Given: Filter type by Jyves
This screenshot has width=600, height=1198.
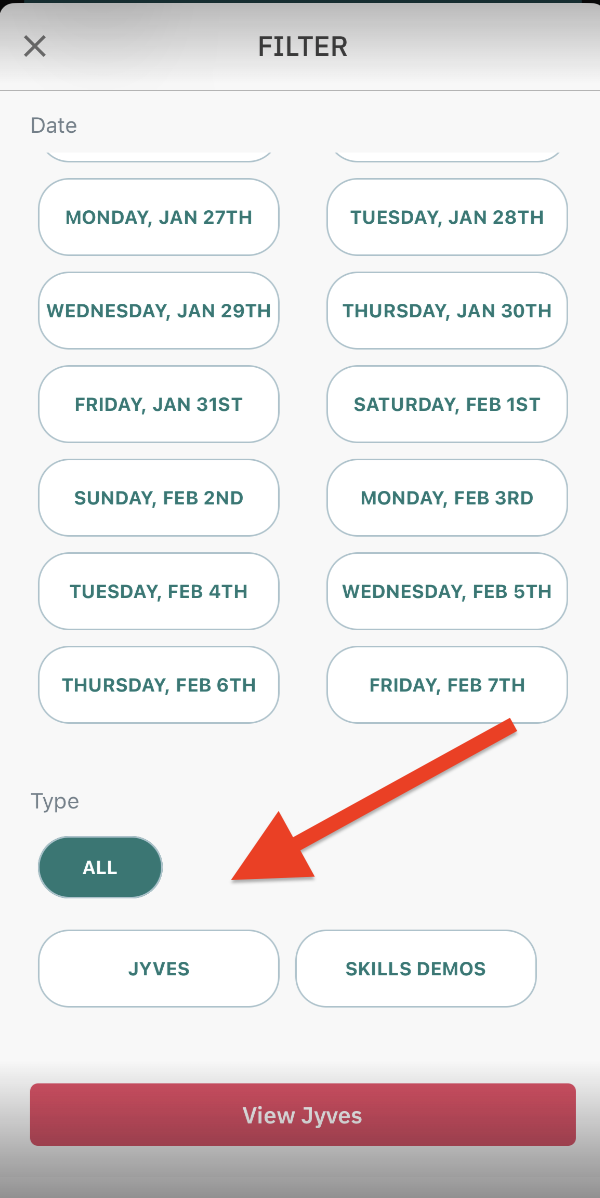Looking at the screenshot, I should click(x=159, y=969).
